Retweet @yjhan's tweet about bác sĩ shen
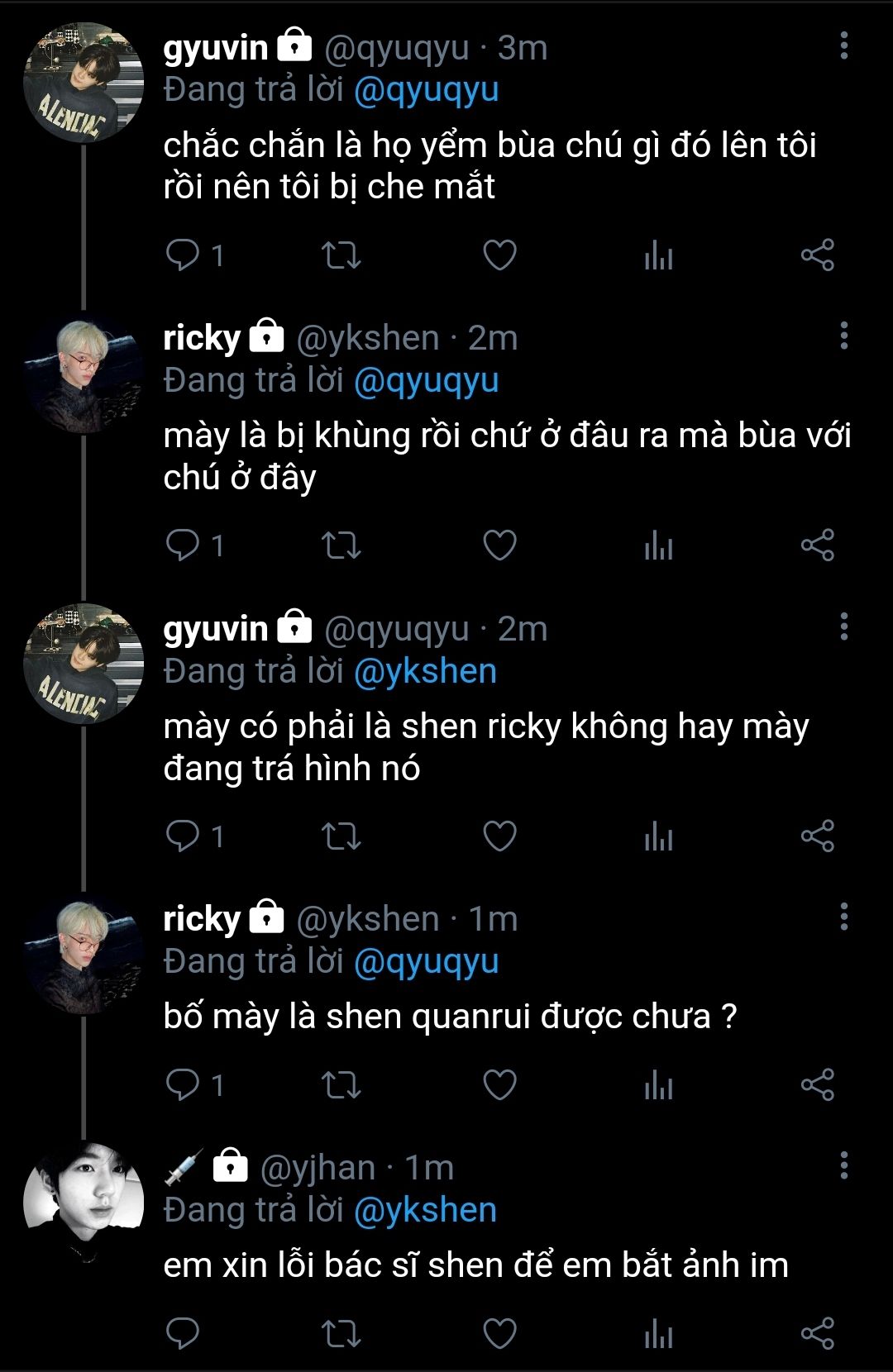This screenshot has width=893, height=1372. tap(341, 1333)
